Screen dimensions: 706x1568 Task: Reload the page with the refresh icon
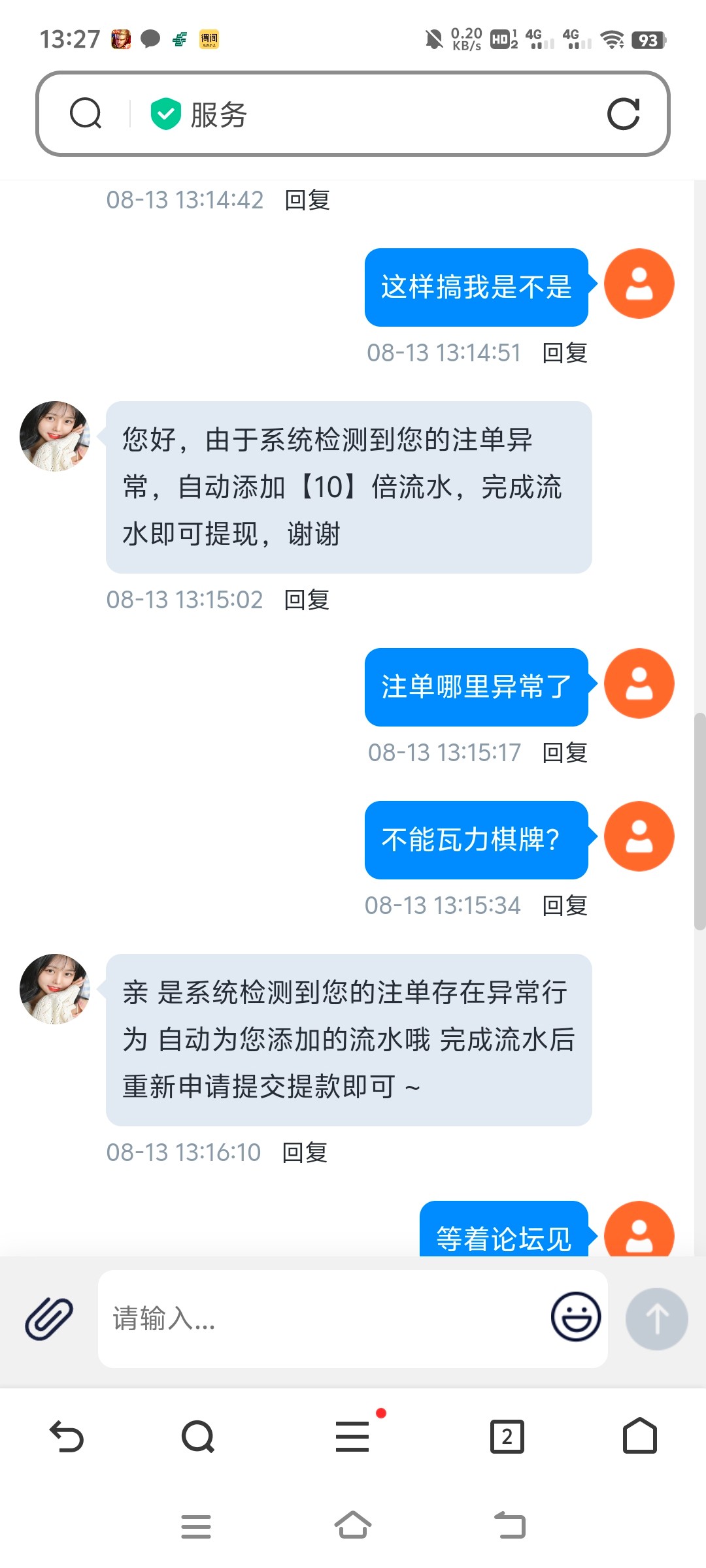click(x=623, y=114)
